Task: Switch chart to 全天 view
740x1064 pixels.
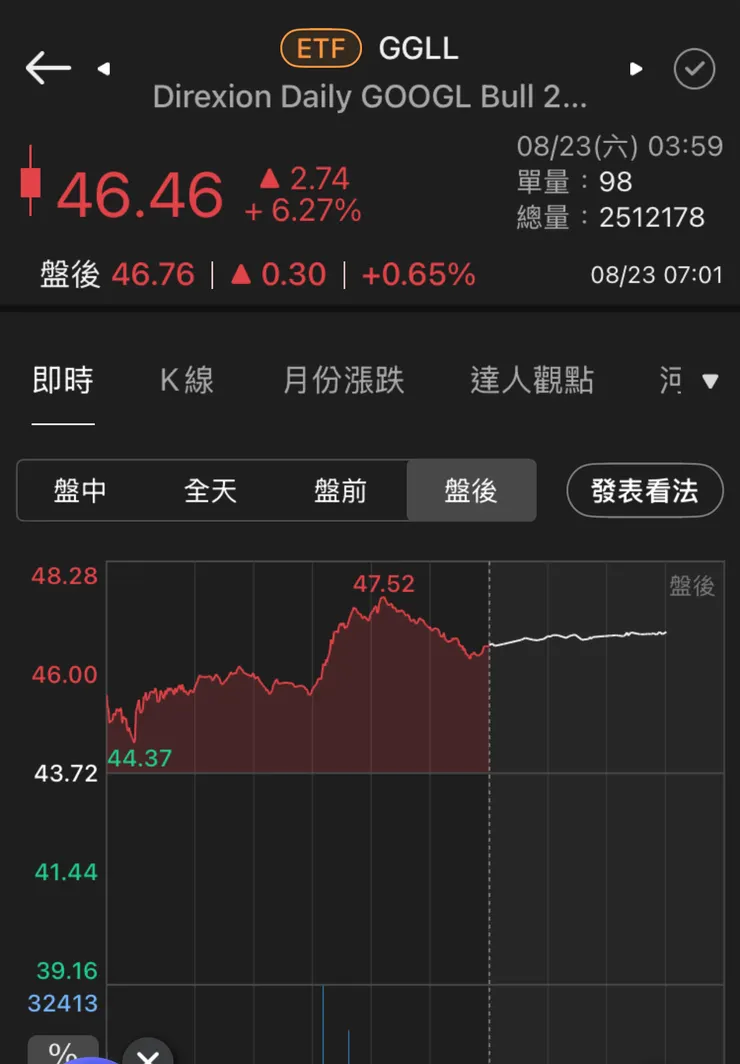Action: point(212,490)
